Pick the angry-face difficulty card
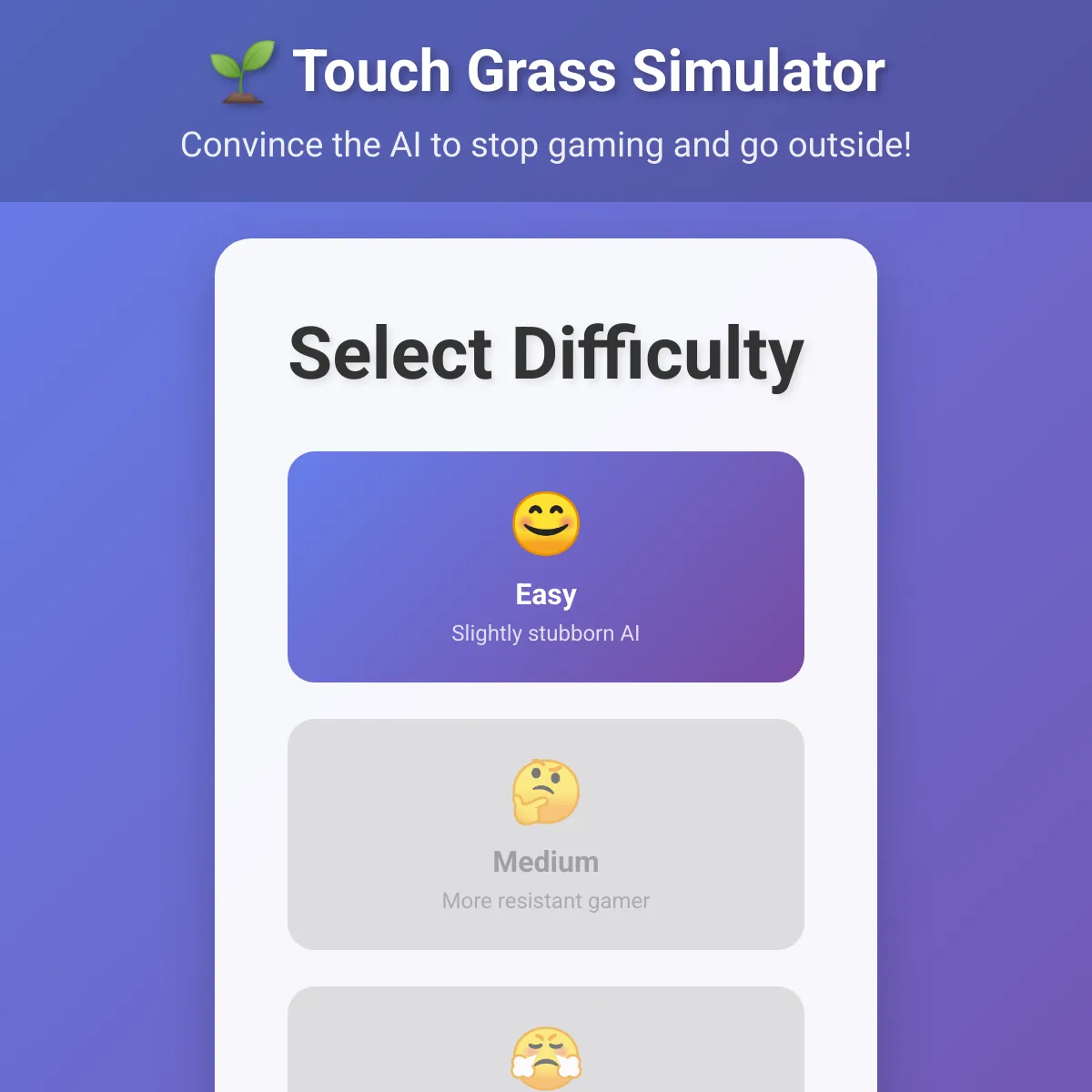Screen dimensions: 1092x1092 pyautogui.click(x=546, y=1040)
